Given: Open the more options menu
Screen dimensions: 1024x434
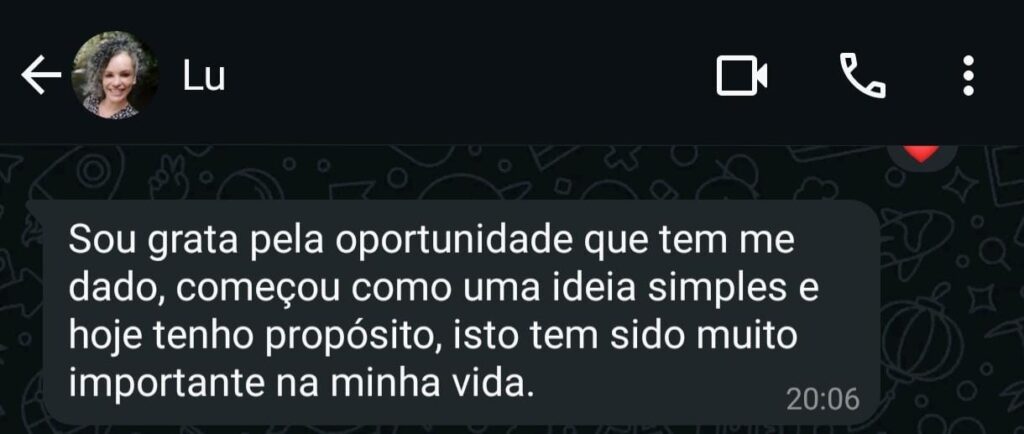Looking at the screenshot, I should (968, 76).
